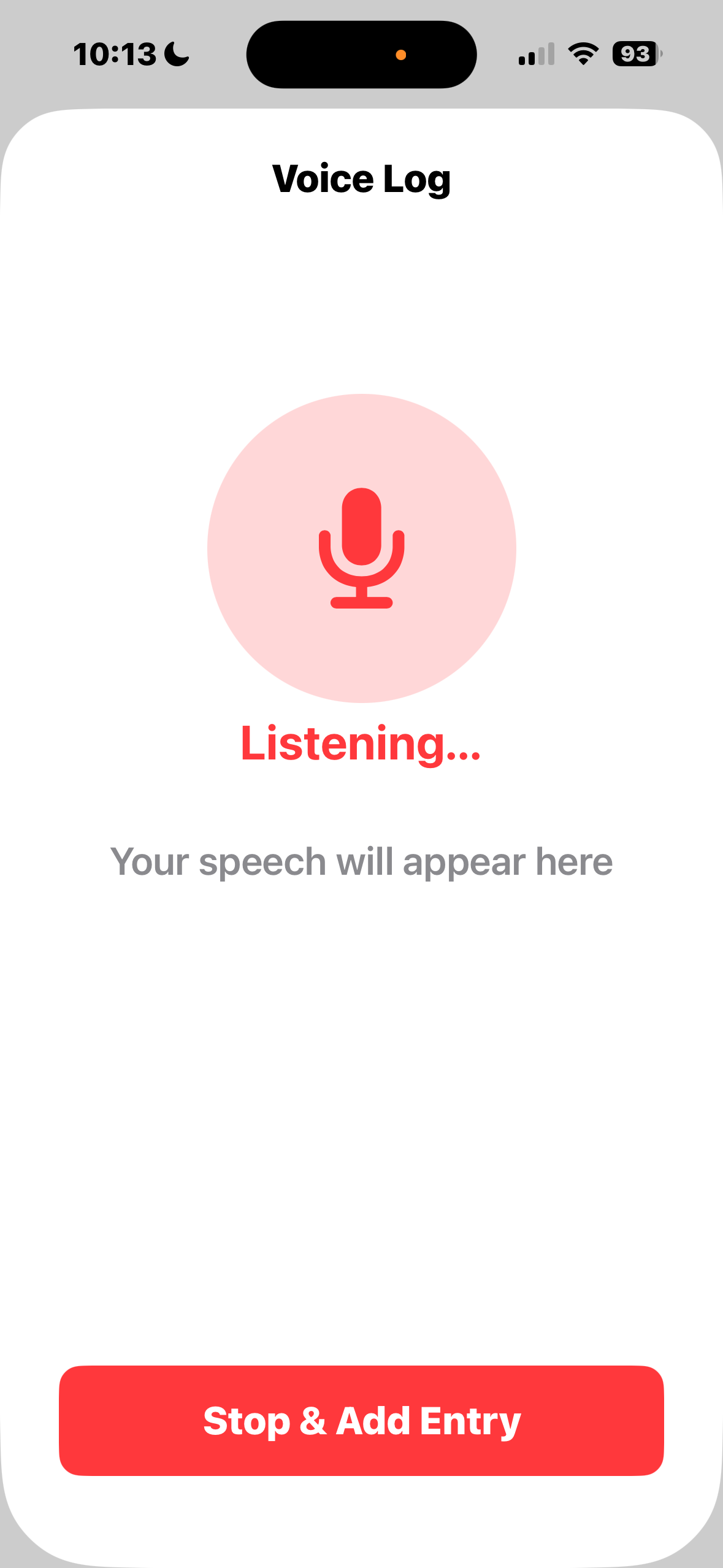Tap the Dynamic Island at the top
This screenshot has height=1568, width=723.
tap(361, 54)
